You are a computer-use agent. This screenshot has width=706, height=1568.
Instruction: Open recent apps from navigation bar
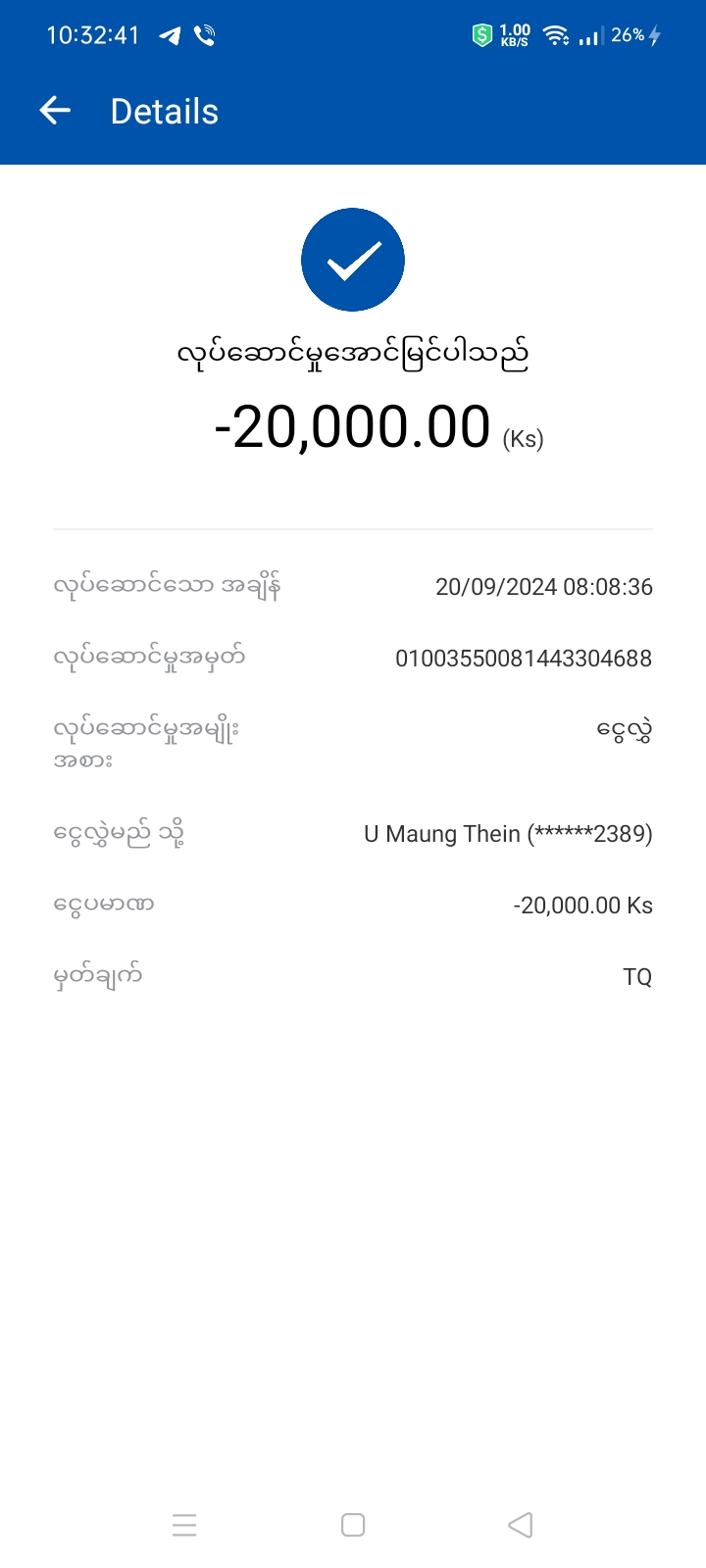(184, 1525)
